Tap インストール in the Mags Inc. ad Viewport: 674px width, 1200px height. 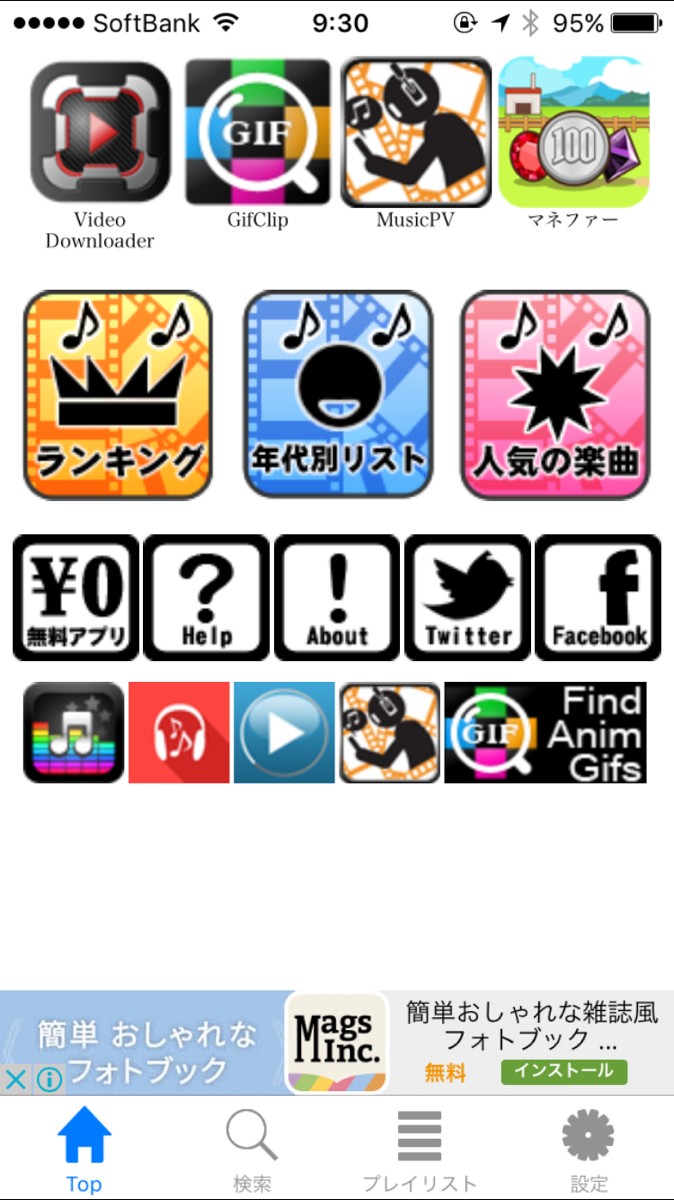click(x=564, y=1072)
